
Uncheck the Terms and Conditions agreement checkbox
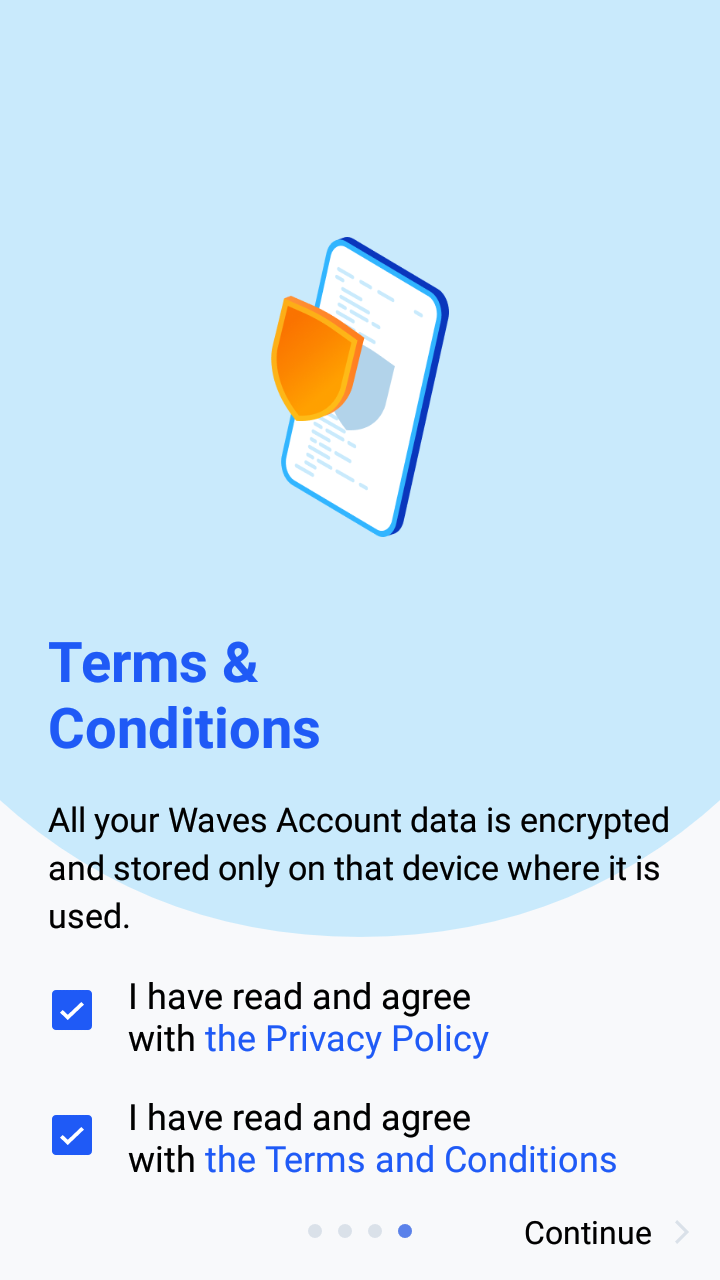click(x=72, y=1135)
